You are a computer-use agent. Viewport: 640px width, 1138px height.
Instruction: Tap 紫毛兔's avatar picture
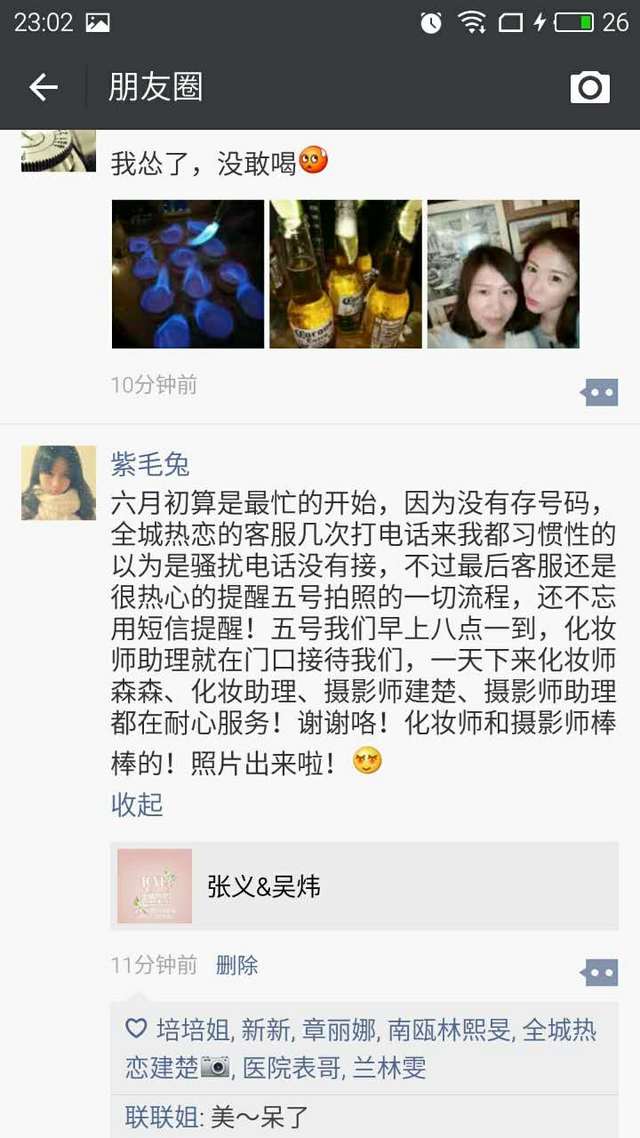coord(59,483)
